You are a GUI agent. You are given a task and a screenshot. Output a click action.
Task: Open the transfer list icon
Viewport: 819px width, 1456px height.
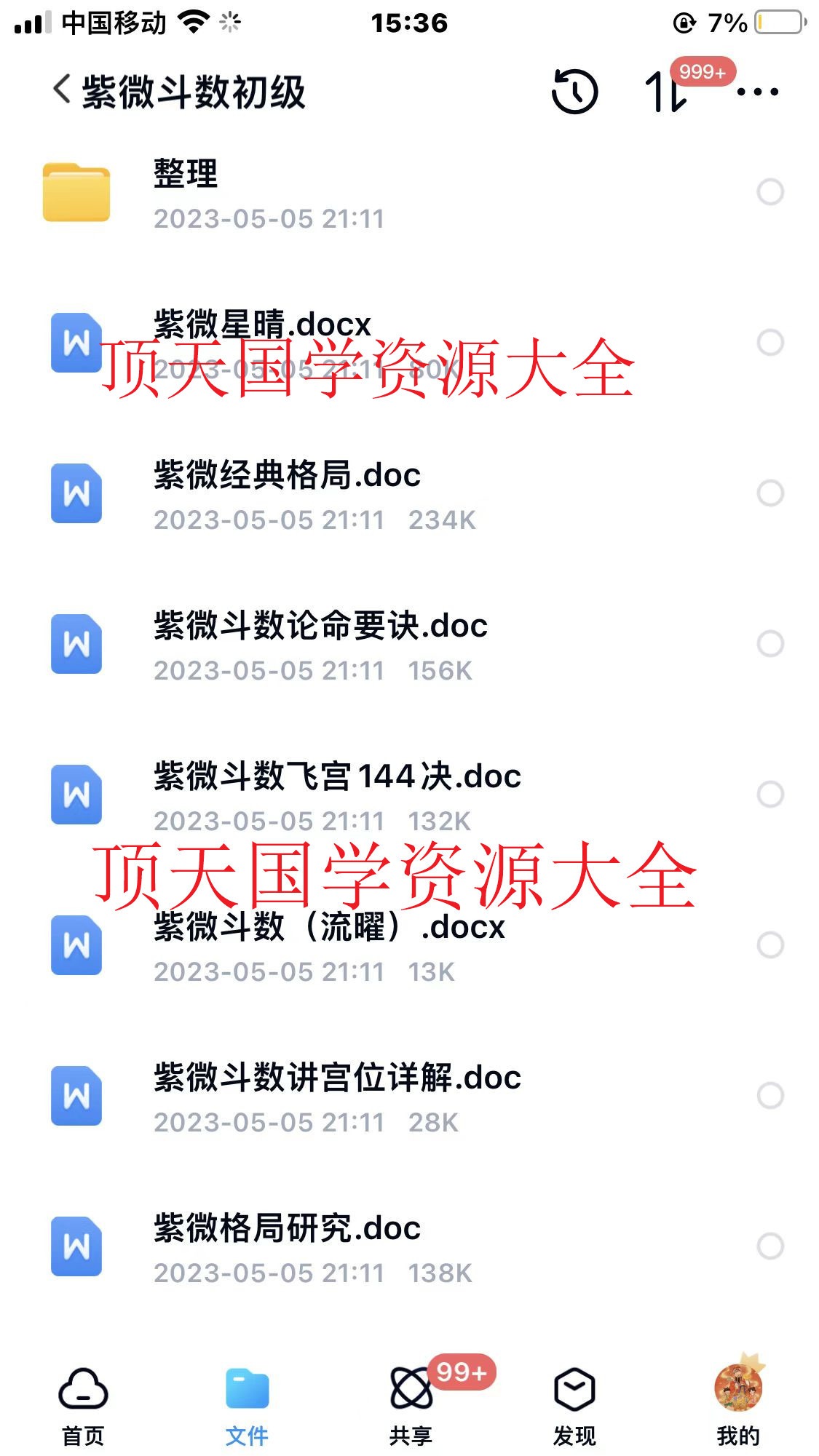pos(665,92)
